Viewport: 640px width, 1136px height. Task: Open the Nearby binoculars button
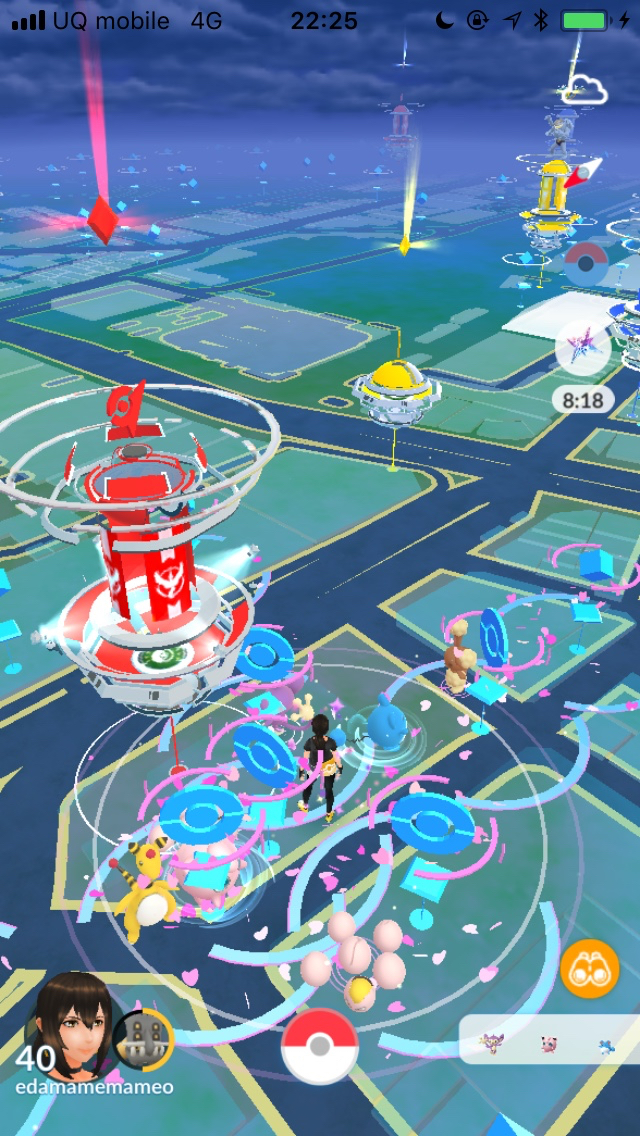tap(590, 968)
